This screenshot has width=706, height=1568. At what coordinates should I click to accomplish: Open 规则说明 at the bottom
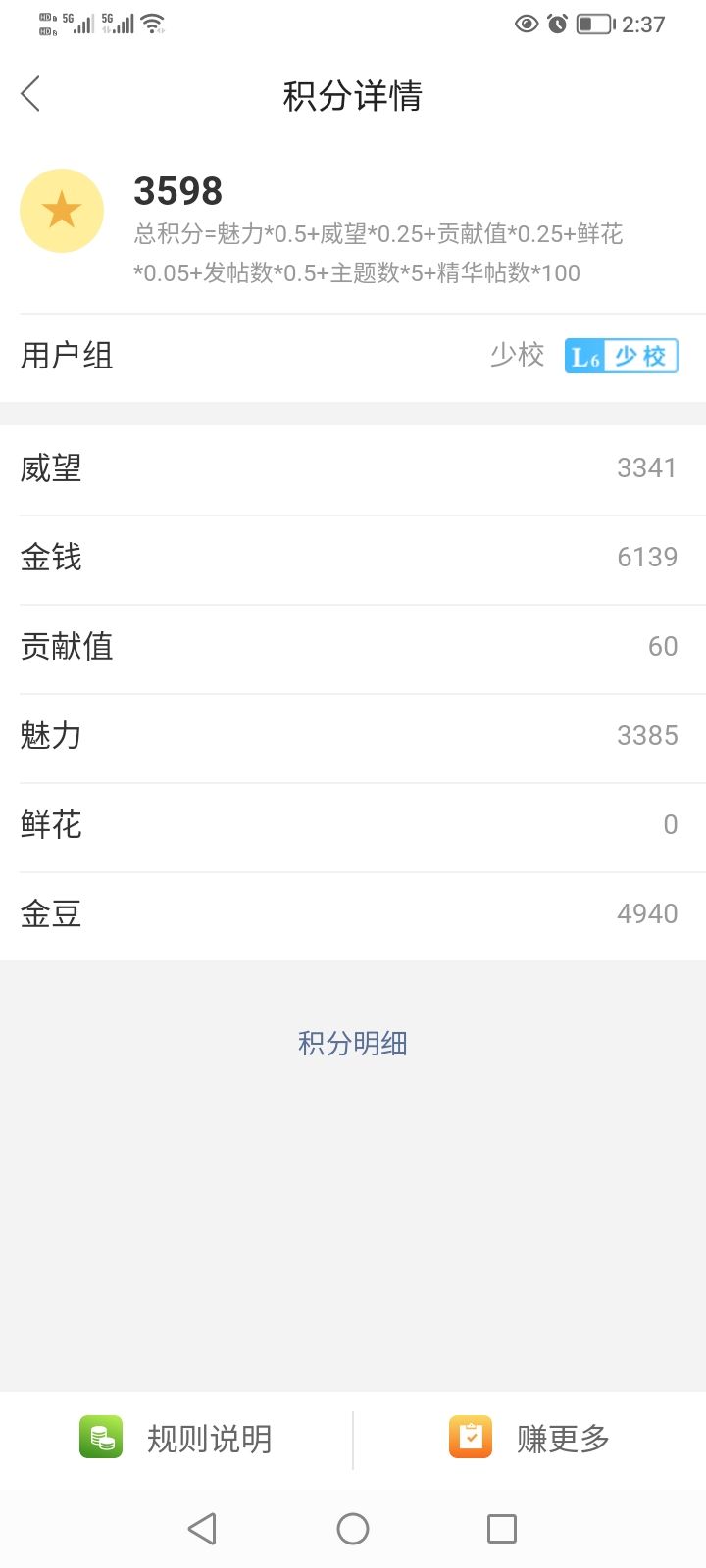tap(176, 1439)
